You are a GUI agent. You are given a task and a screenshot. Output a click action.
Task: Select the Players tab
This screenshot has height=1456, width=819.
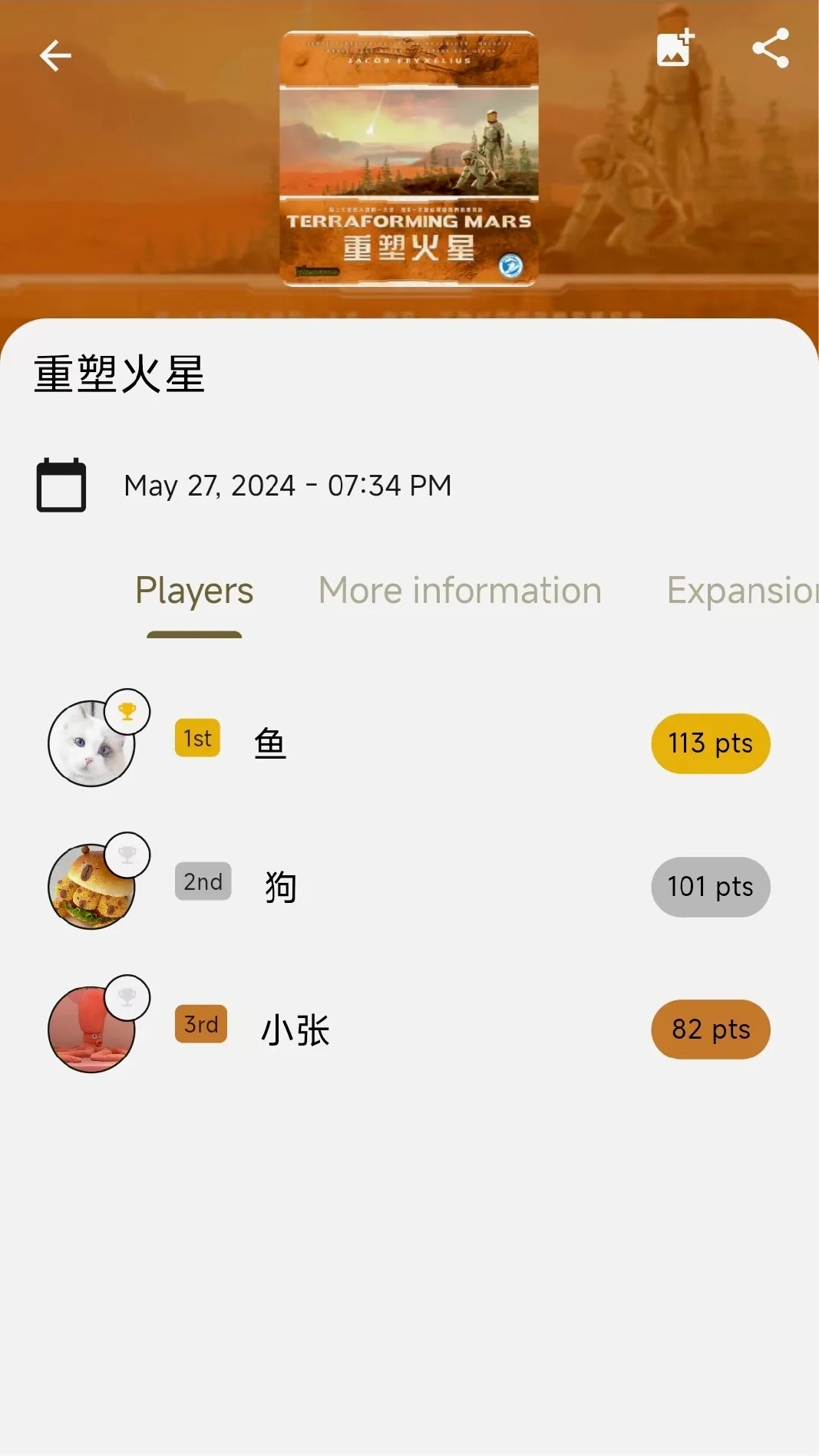point(194,591)
